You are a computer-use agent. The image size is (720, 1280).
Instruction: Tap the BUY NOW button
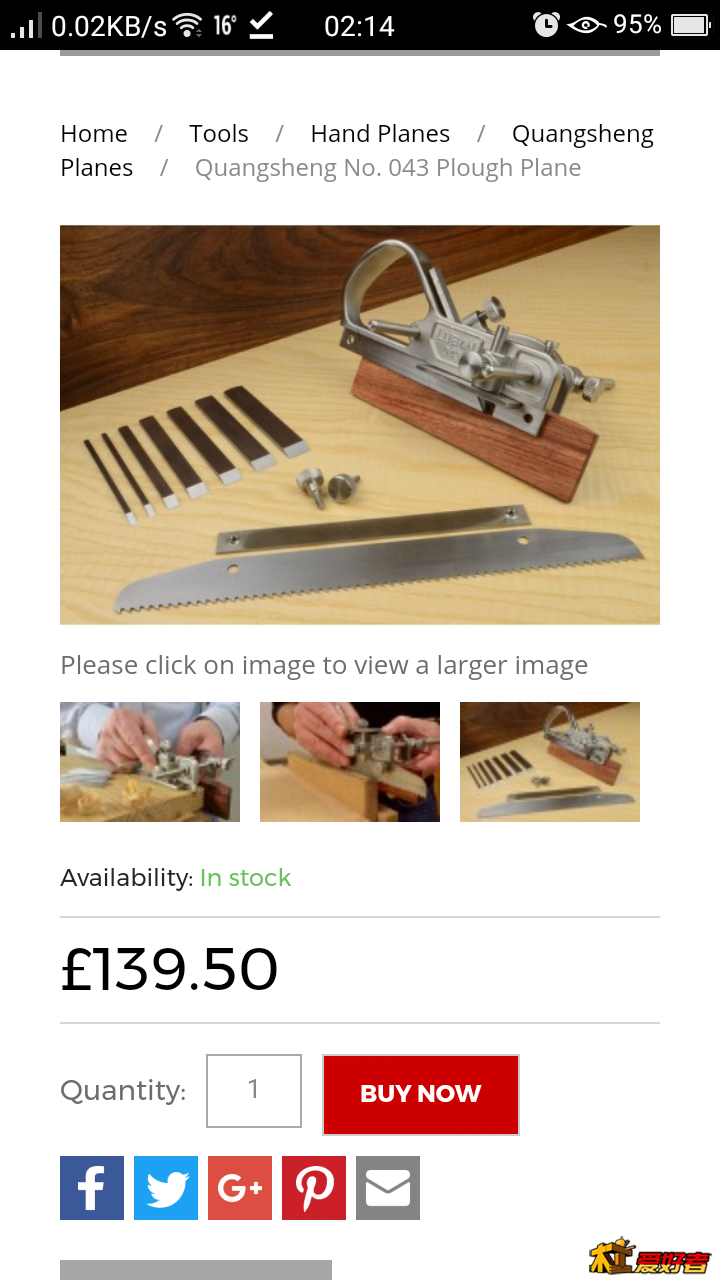pos(420,1094)
